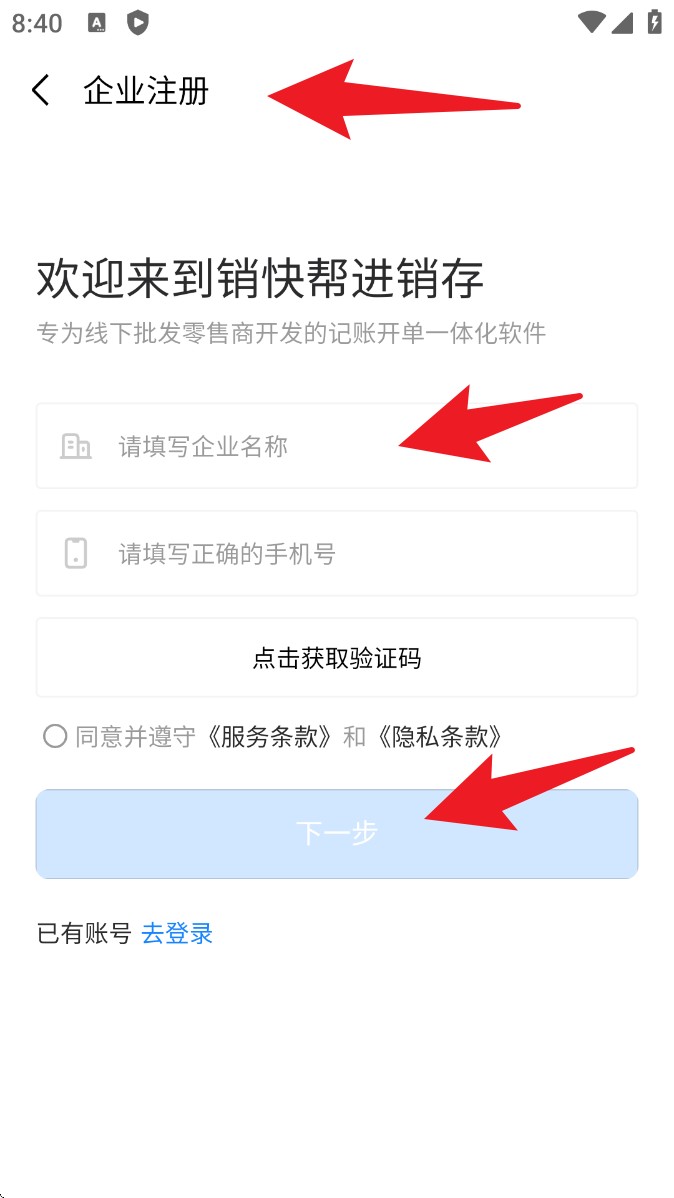Check the 同意并遵守 agreement circle
Viewport: 674px width, 1198px height.
click(x=55, y=737)
